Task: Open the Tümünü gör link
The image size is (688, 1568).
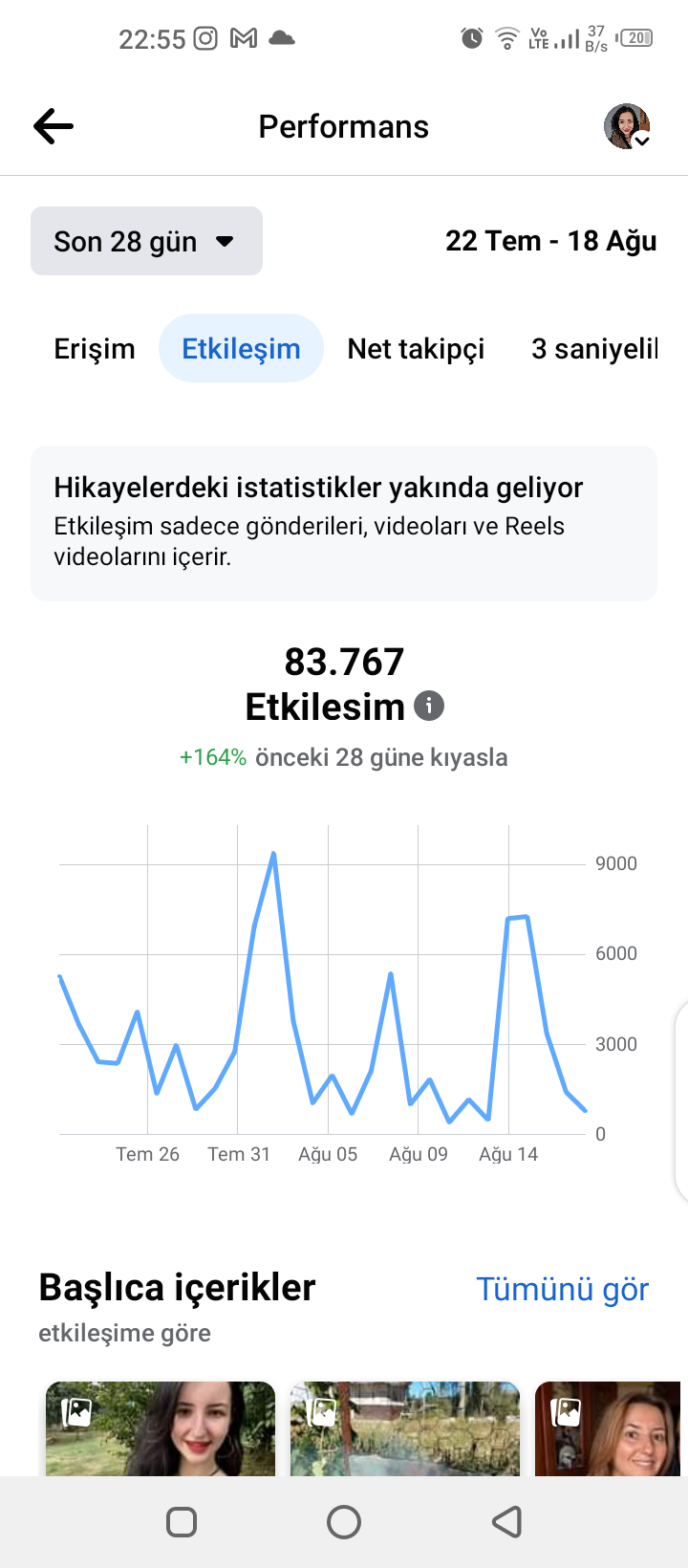Action: (x=563, y=1289)
